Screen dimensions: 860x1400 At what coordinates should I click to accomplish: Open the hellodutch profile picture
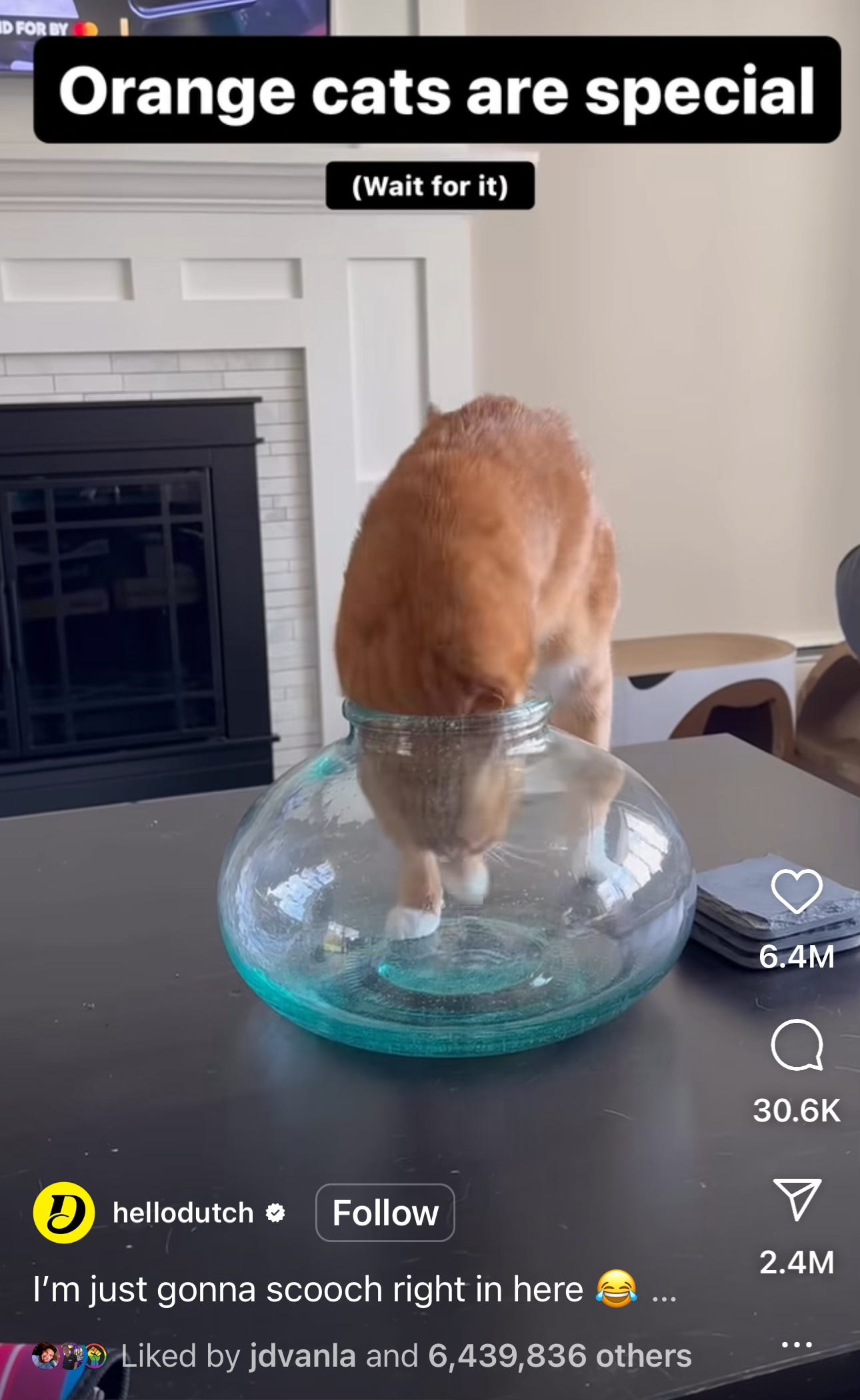click(64, 1213)
